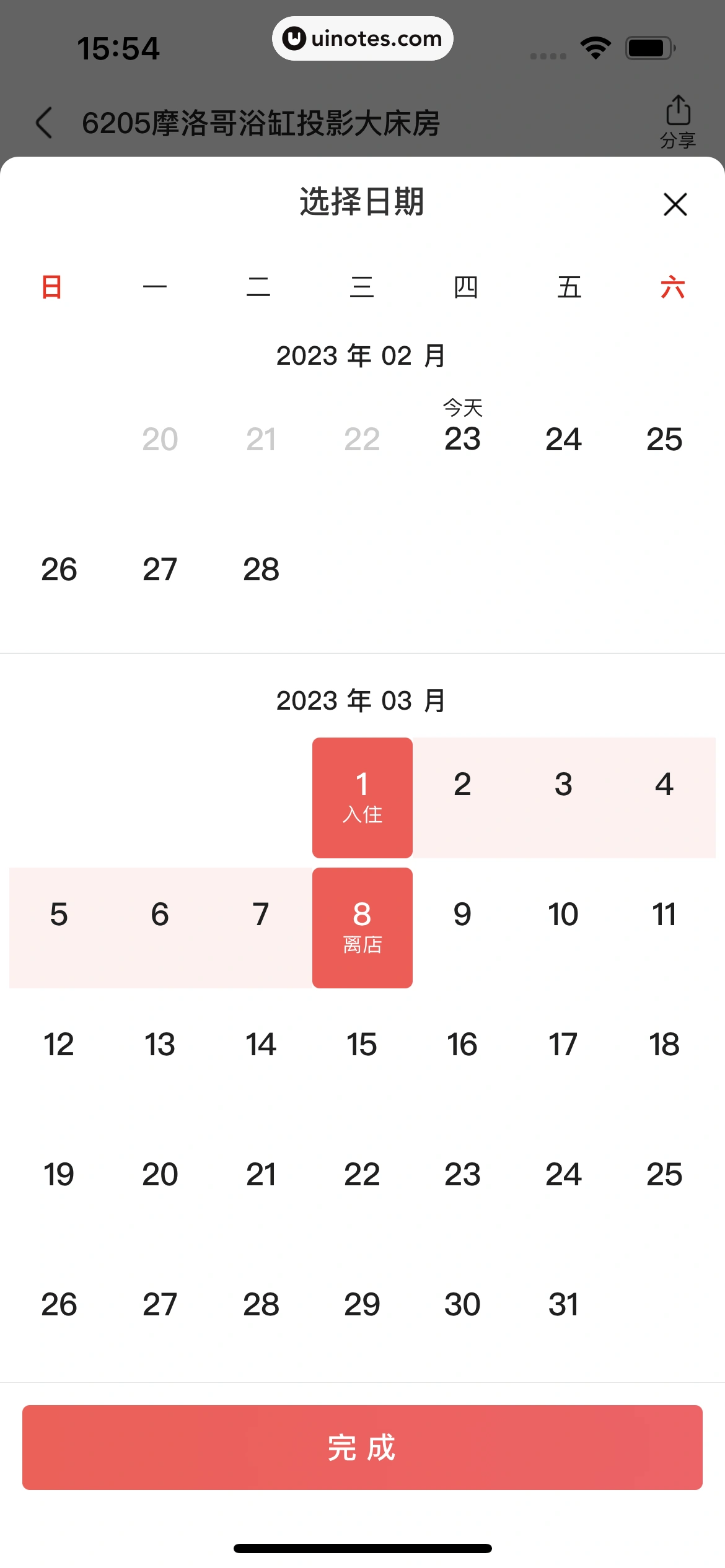The height and width of the screenshot is (1568, 725).
Task: Pick February 26 on the calendar
Action: point(59,570)
